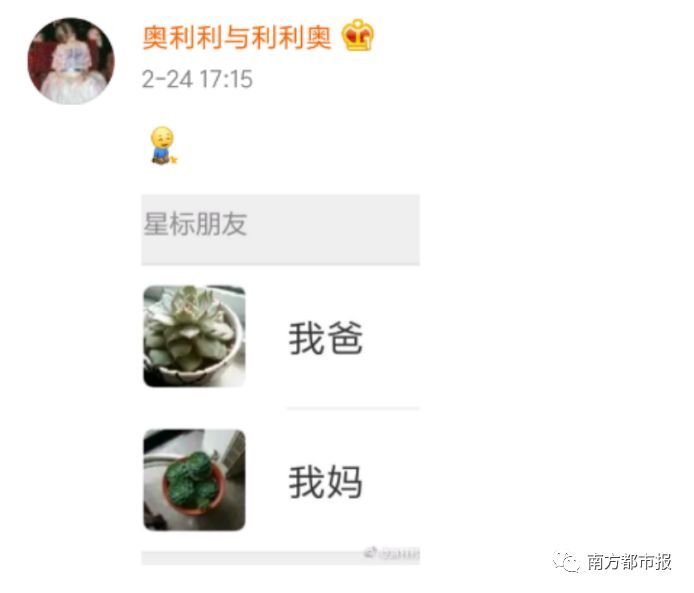Open the profile picture of 奥利利与利利奥
The width and height of the screenshot is (694, 593).
(70, 61)
